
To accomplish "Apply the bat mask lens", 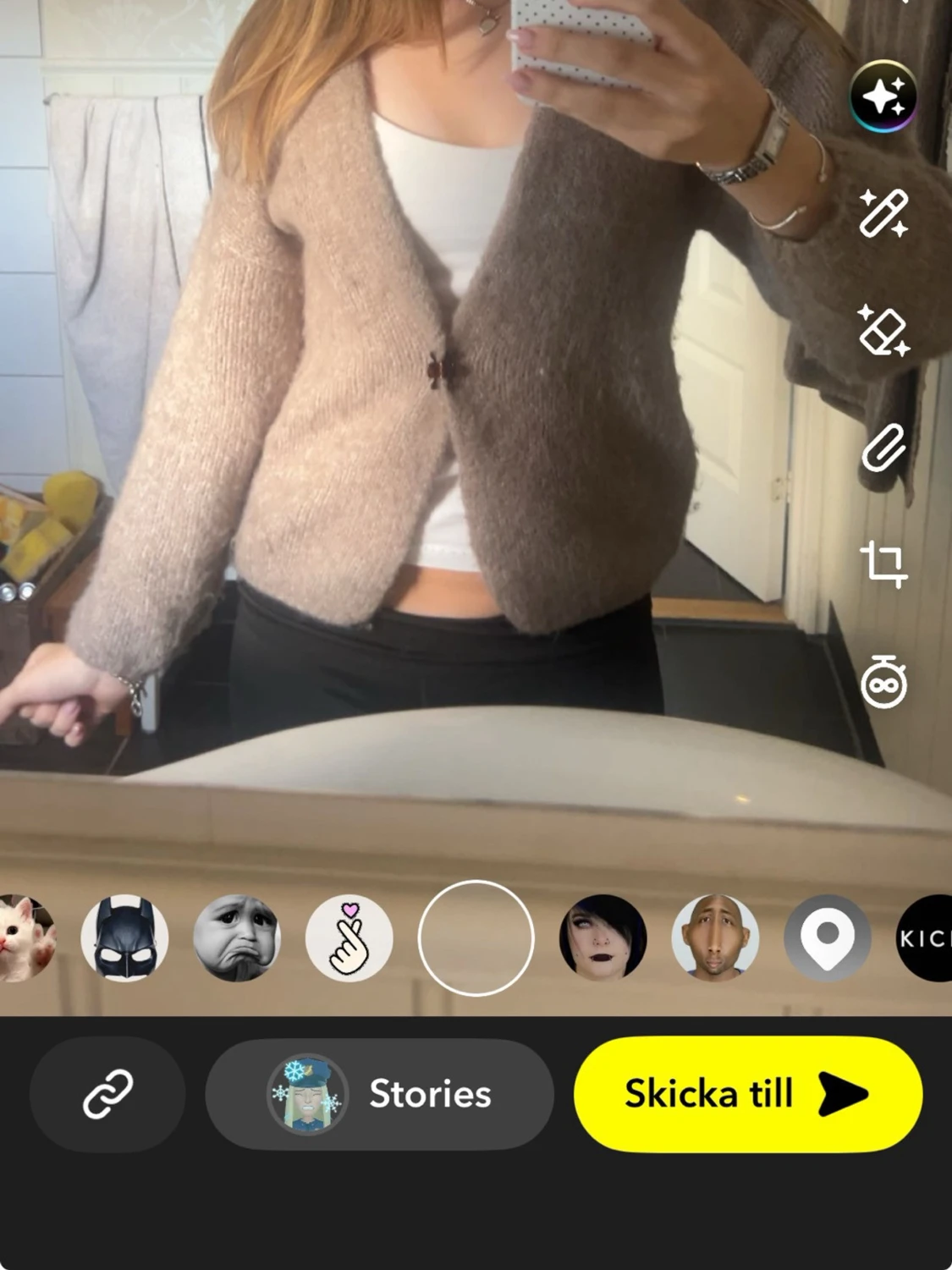I will click(124, 937).
